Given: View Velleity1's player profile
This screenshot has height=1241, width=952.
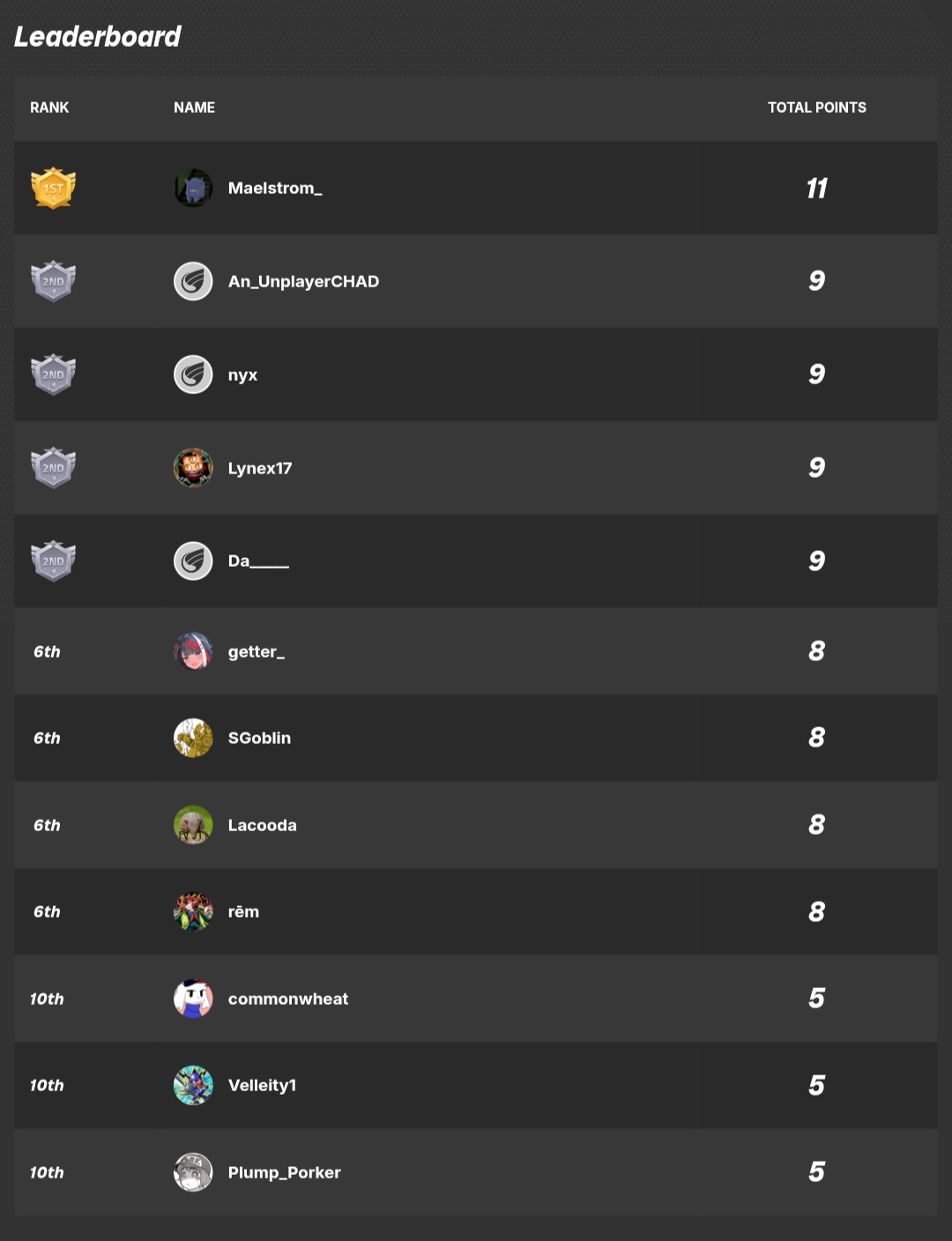Looking at the screenshot, I should (x=262, y=1085).
